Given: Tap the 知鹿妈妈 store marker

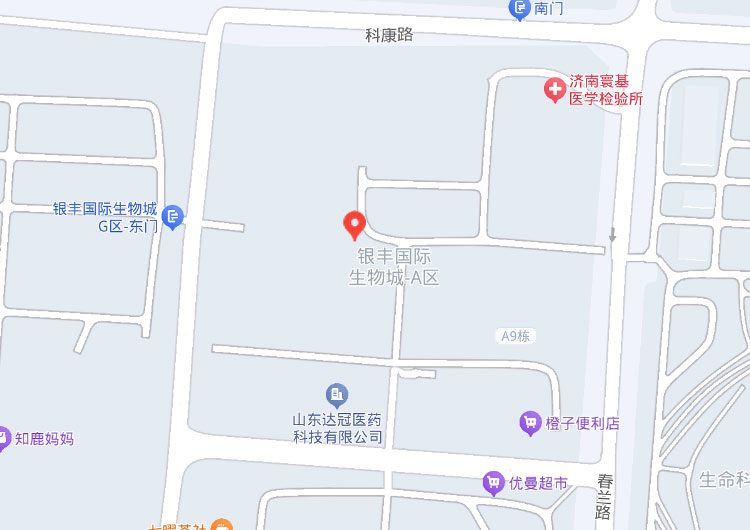Looking at the screenshot, I should tap(3, 437).
